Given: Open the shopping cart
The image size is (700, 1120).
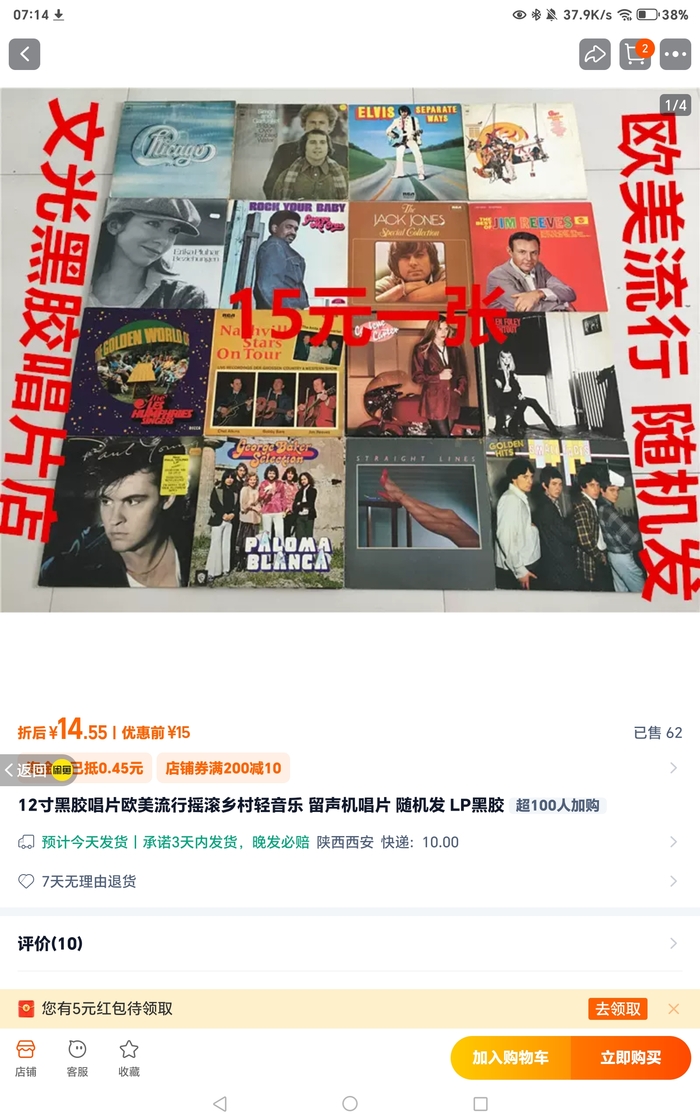Looking at the screenshot, I should click(x=635, y=54).
